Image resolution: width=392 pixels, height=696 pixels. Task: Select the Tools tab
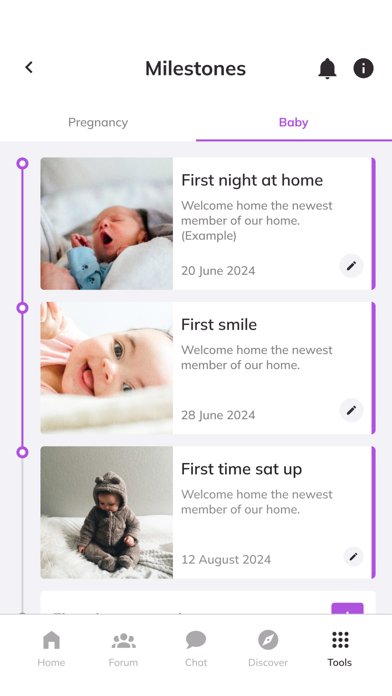tap(340, 649)
